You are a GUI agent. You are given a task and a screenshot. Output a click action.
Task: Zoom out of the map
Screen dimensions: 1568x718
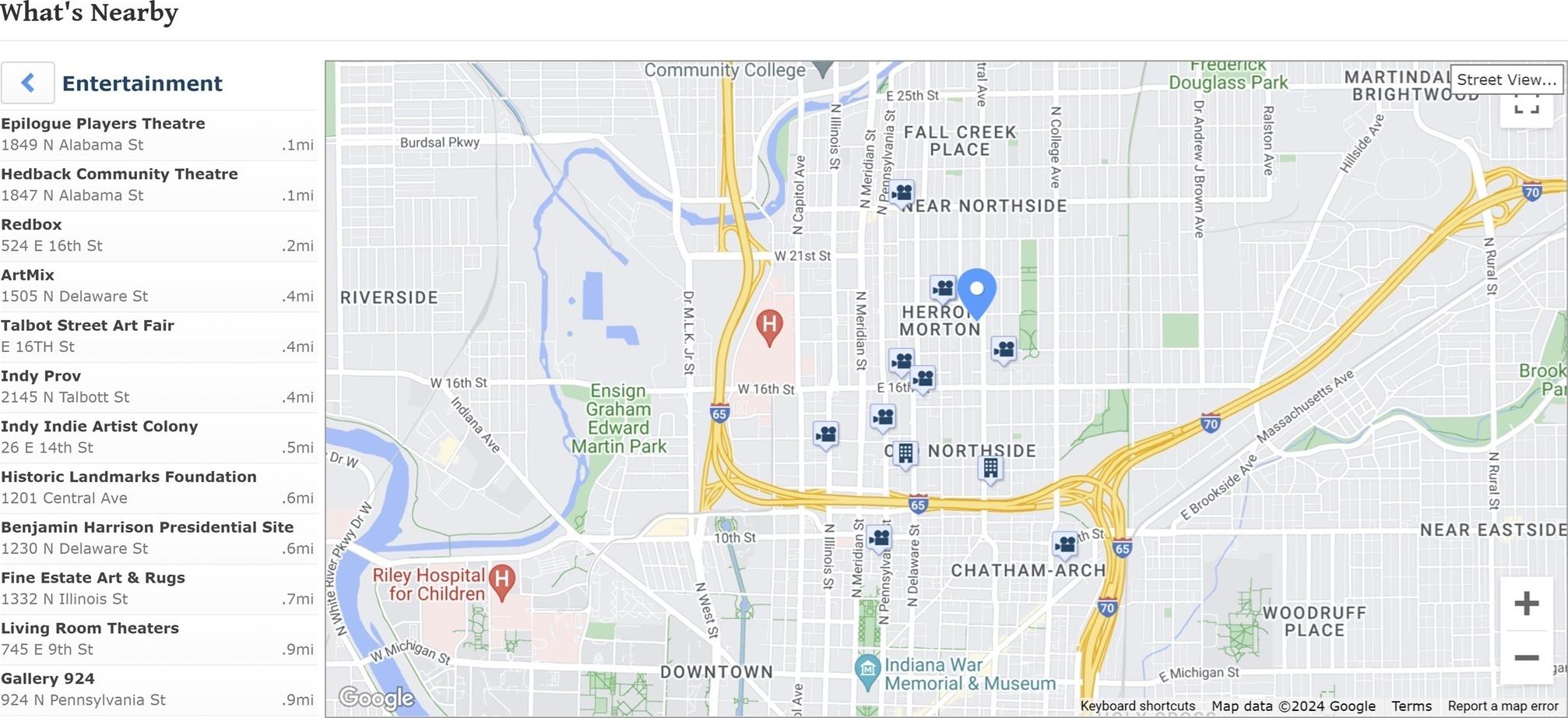tap(1526, 658)
